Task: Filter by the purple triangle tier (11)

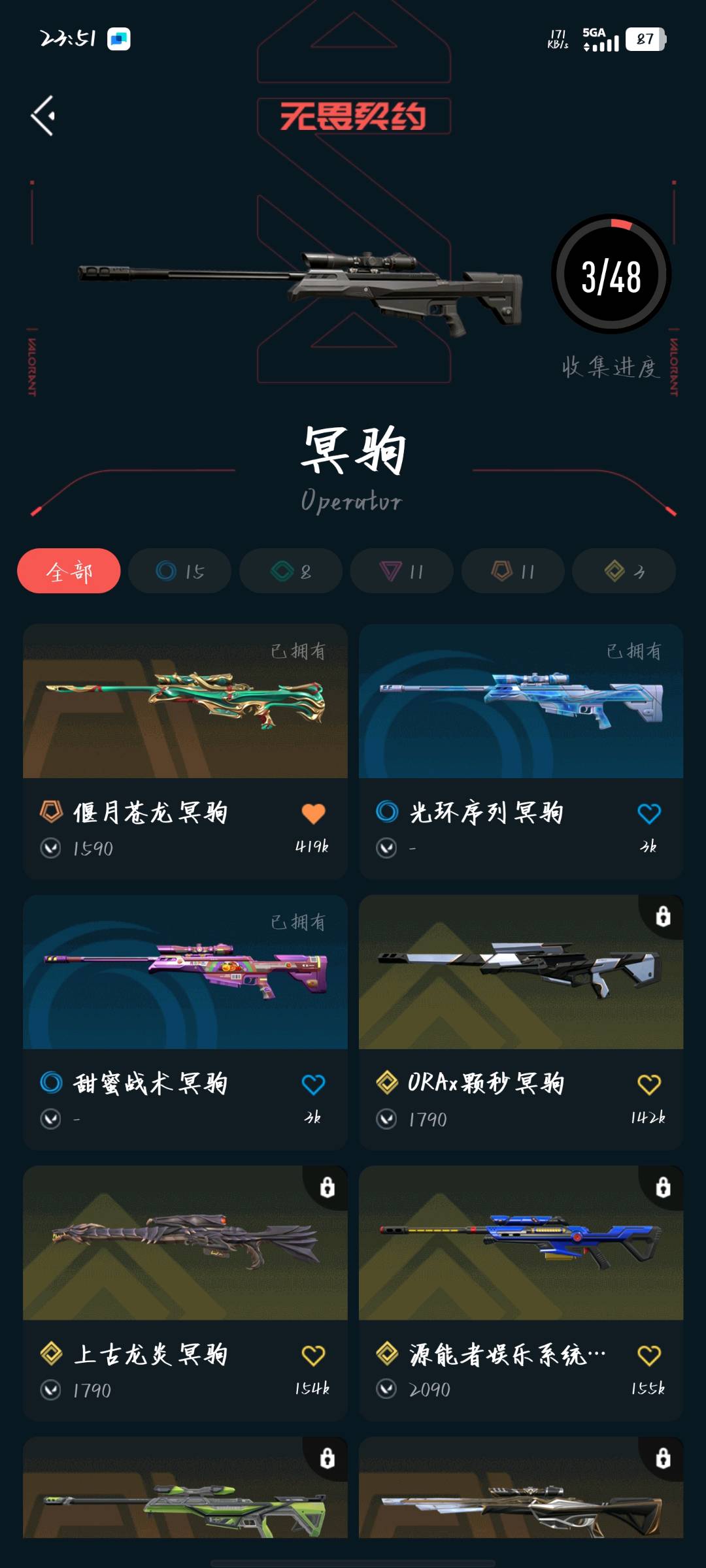Action: pyautogui.click(x=401, y=571)
